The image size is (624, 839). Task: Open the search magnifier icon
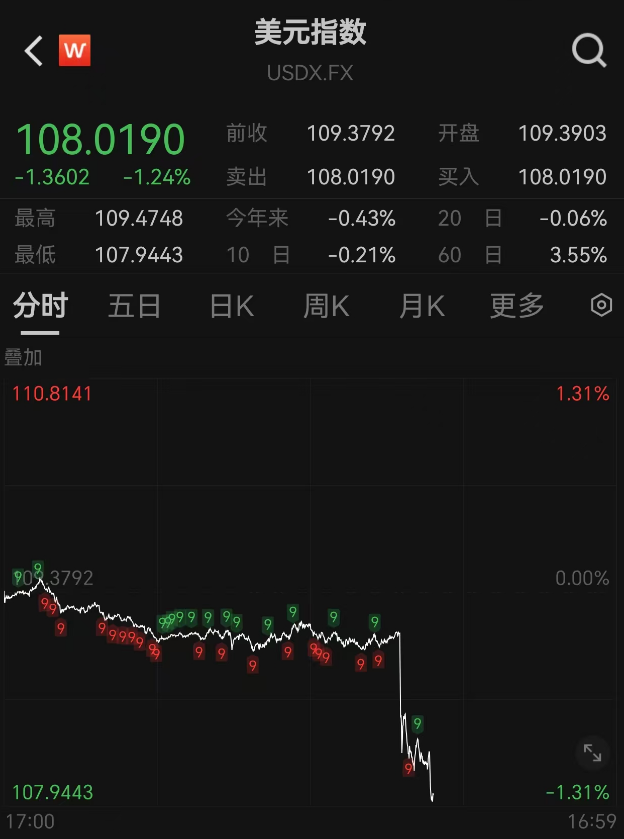pyautogui.click(x=589, y=50)
